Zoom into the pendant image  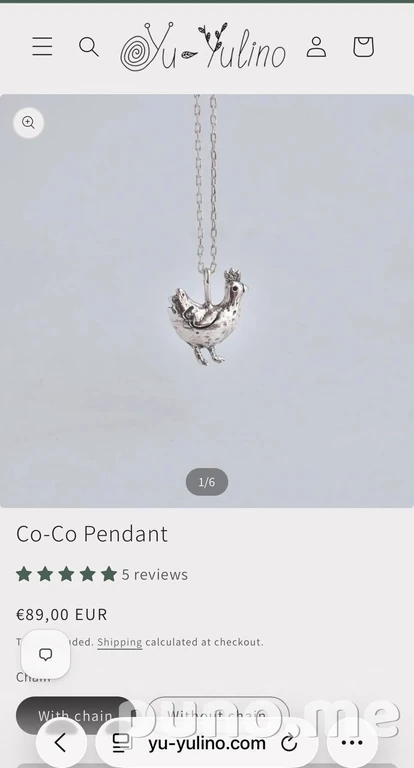pyautogui.click(x=28, y=122)
